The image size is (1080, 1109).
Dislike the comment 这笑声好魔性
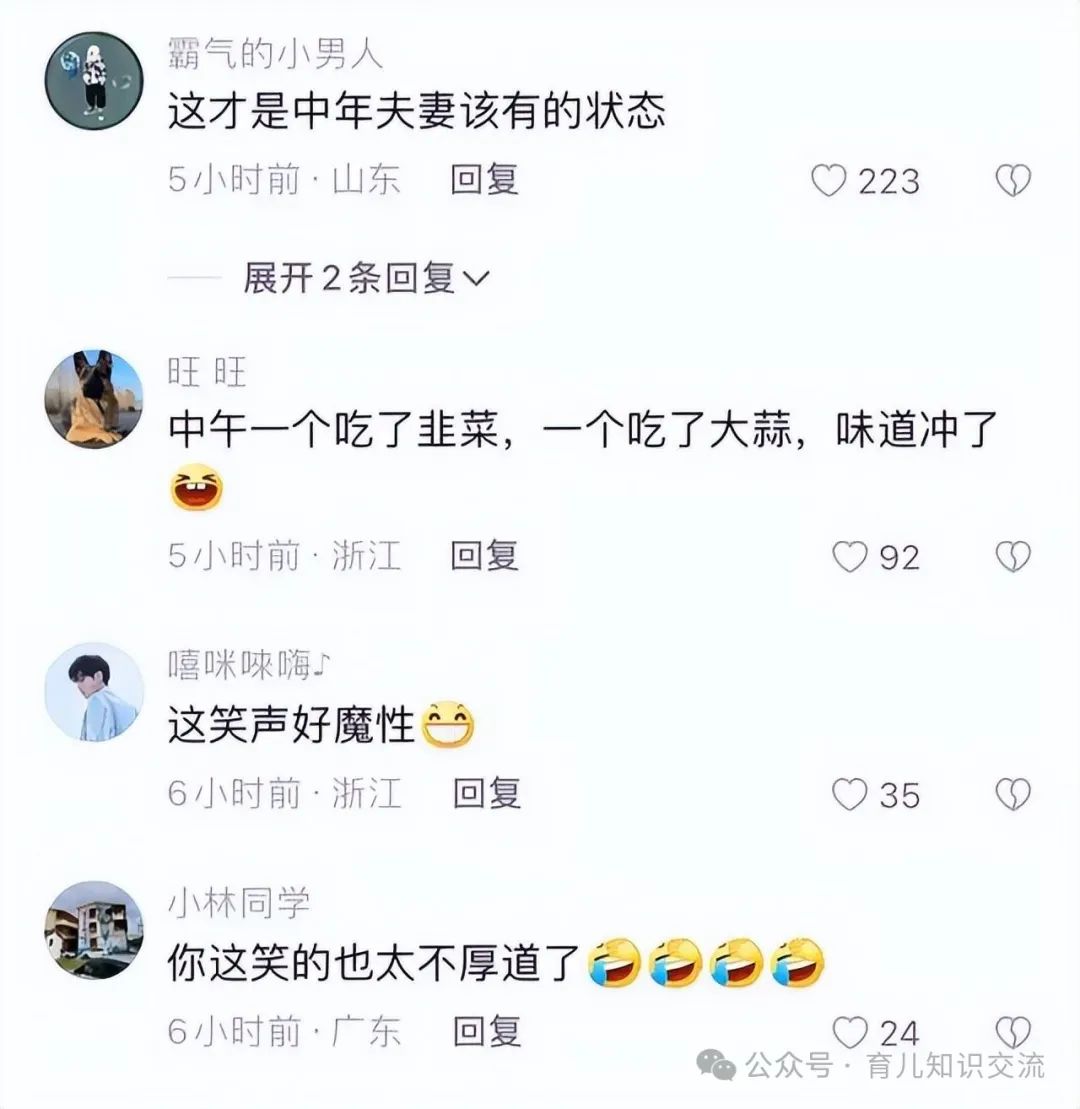(1013, 795)
